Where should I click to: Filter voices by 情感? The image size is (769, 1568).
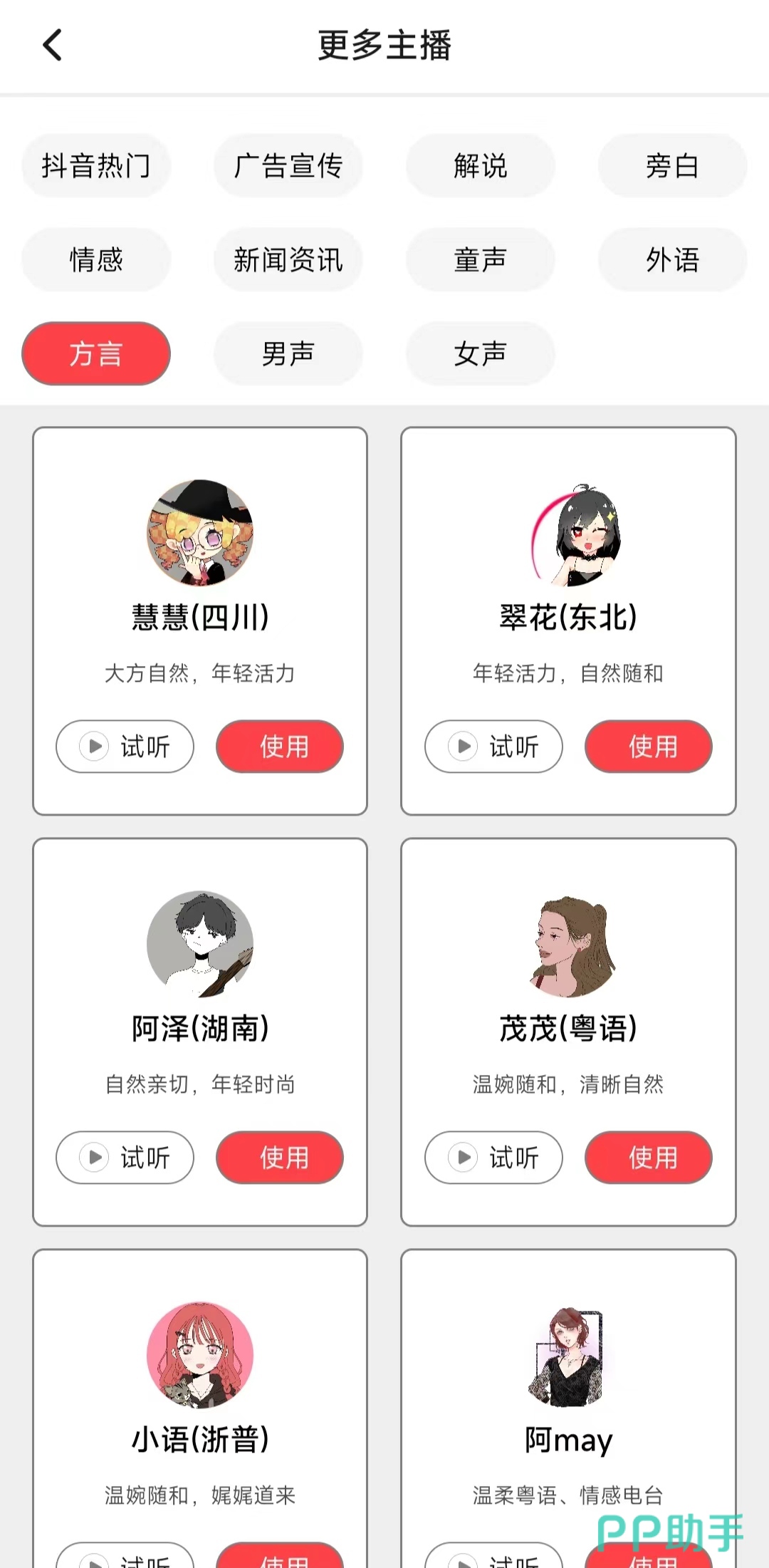(x=96, y=260)
